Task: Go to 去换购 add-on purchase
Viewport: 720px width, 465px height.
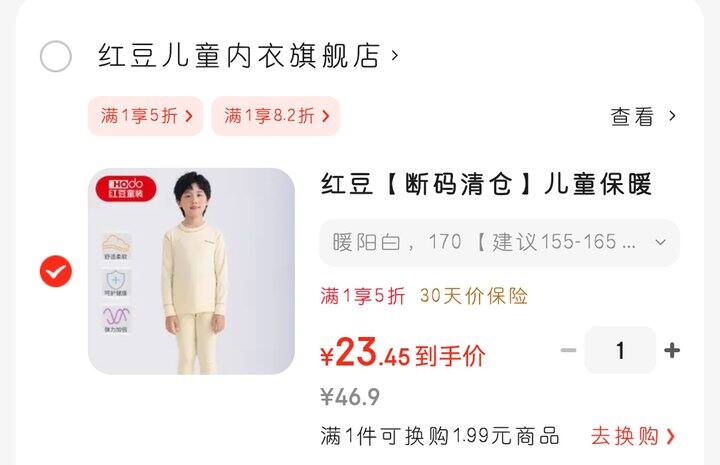Action: click(633, 436)
